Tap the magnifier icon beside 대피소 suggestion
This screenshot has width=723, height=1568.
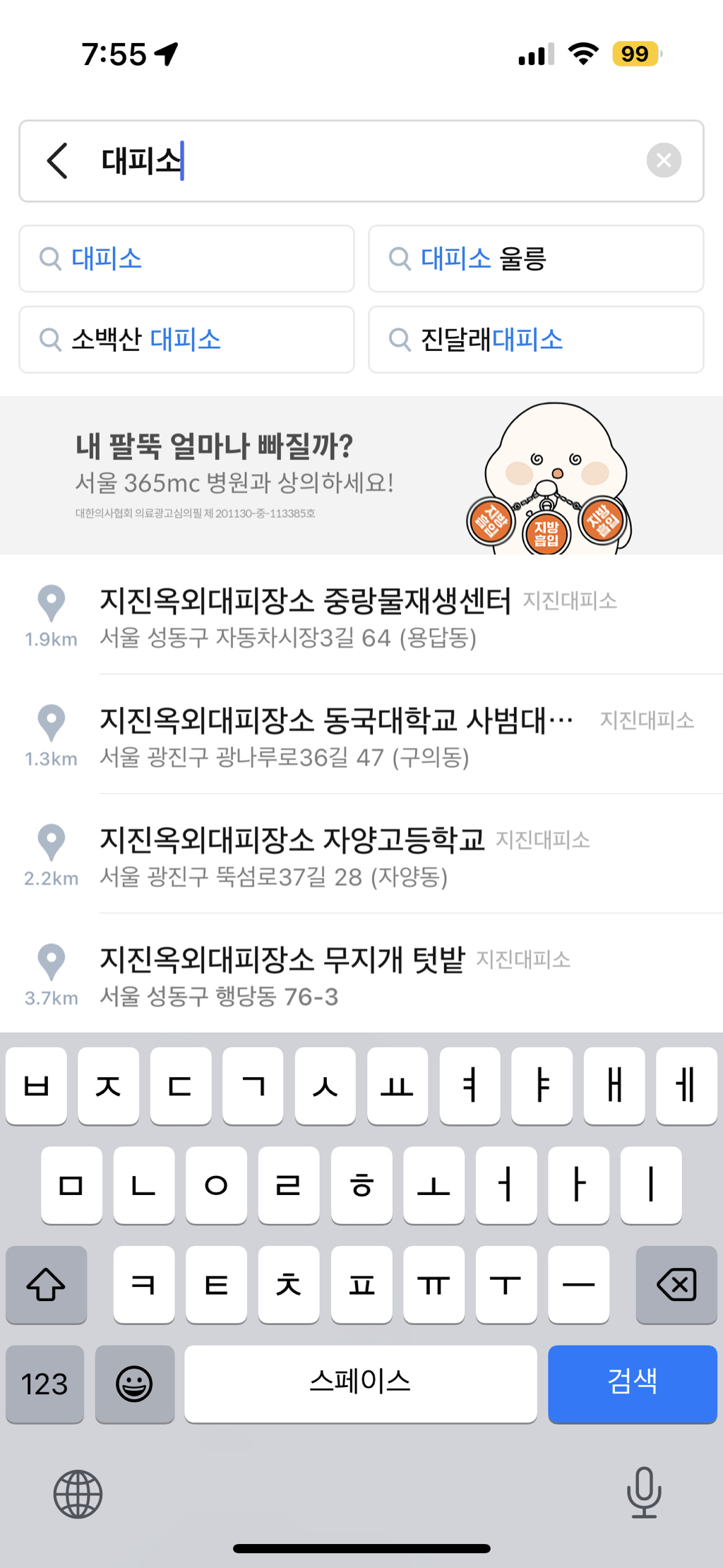click(x=49, y=259)
